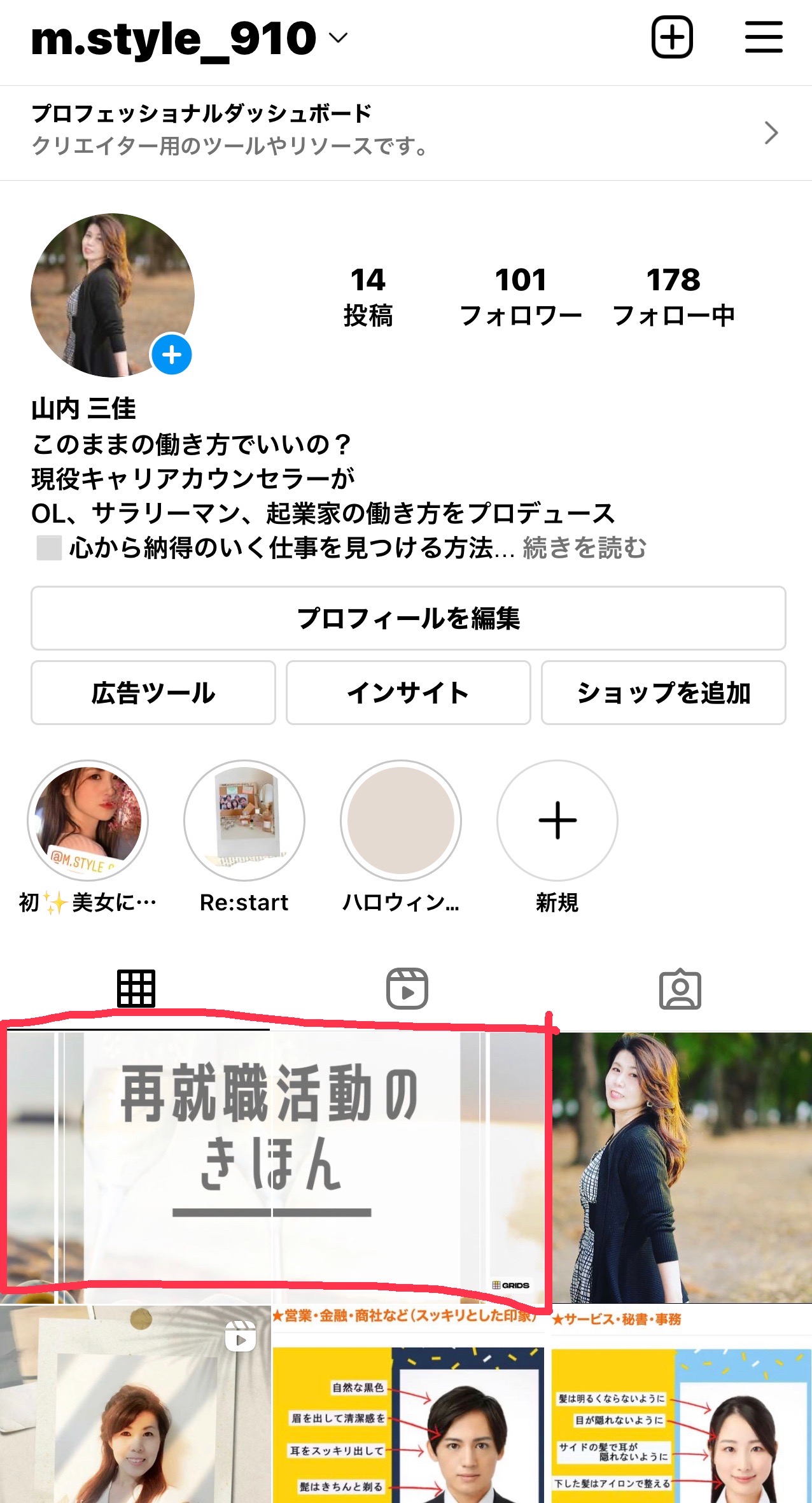The width and height of the screenshot is (812, 1503).
Task: Tap プロフィールを編集 button
Action: point(409,618)
